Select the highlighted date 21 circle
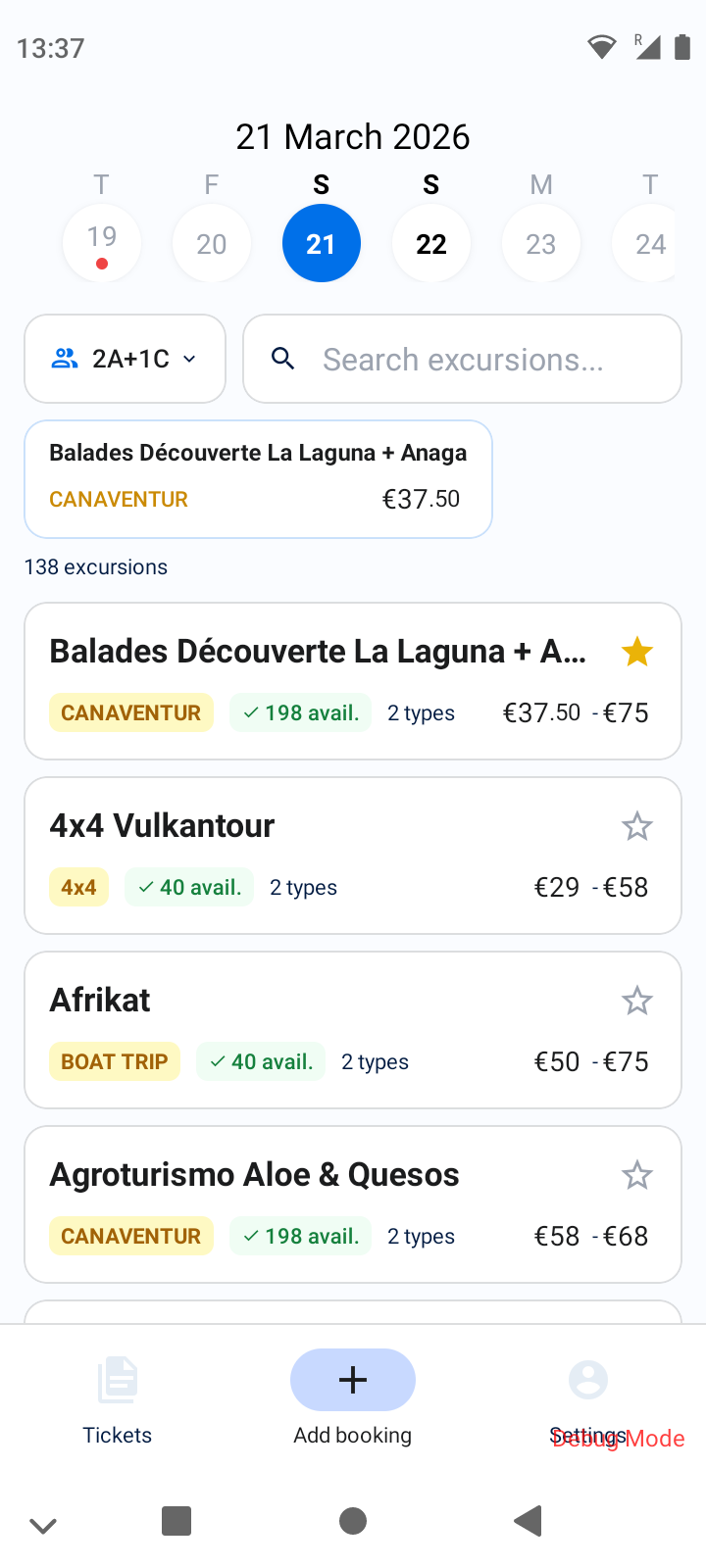The height and width of the screenshot is (1568, 706). pos(321,243)
